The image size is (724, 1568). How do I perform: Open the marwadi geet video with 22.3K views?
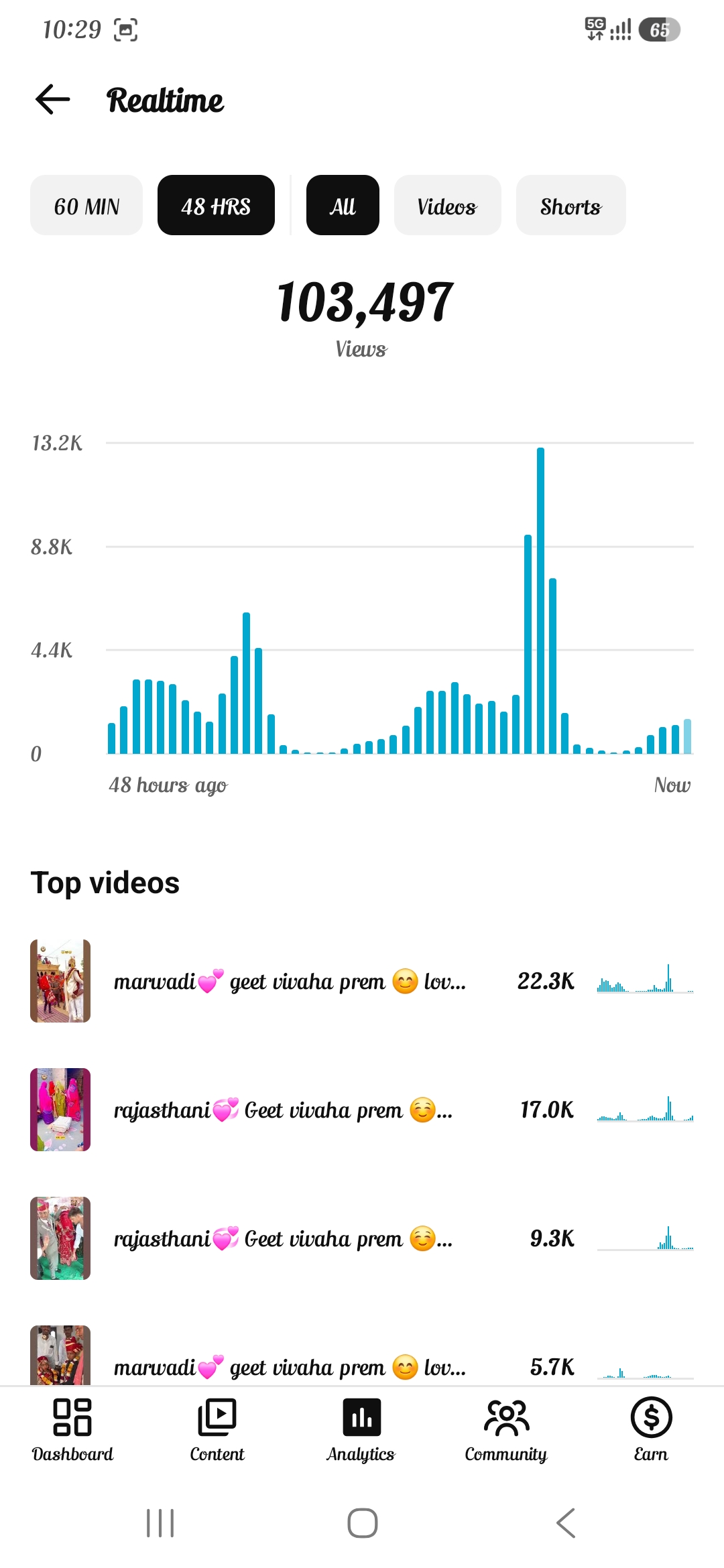[x=362, y=981]
